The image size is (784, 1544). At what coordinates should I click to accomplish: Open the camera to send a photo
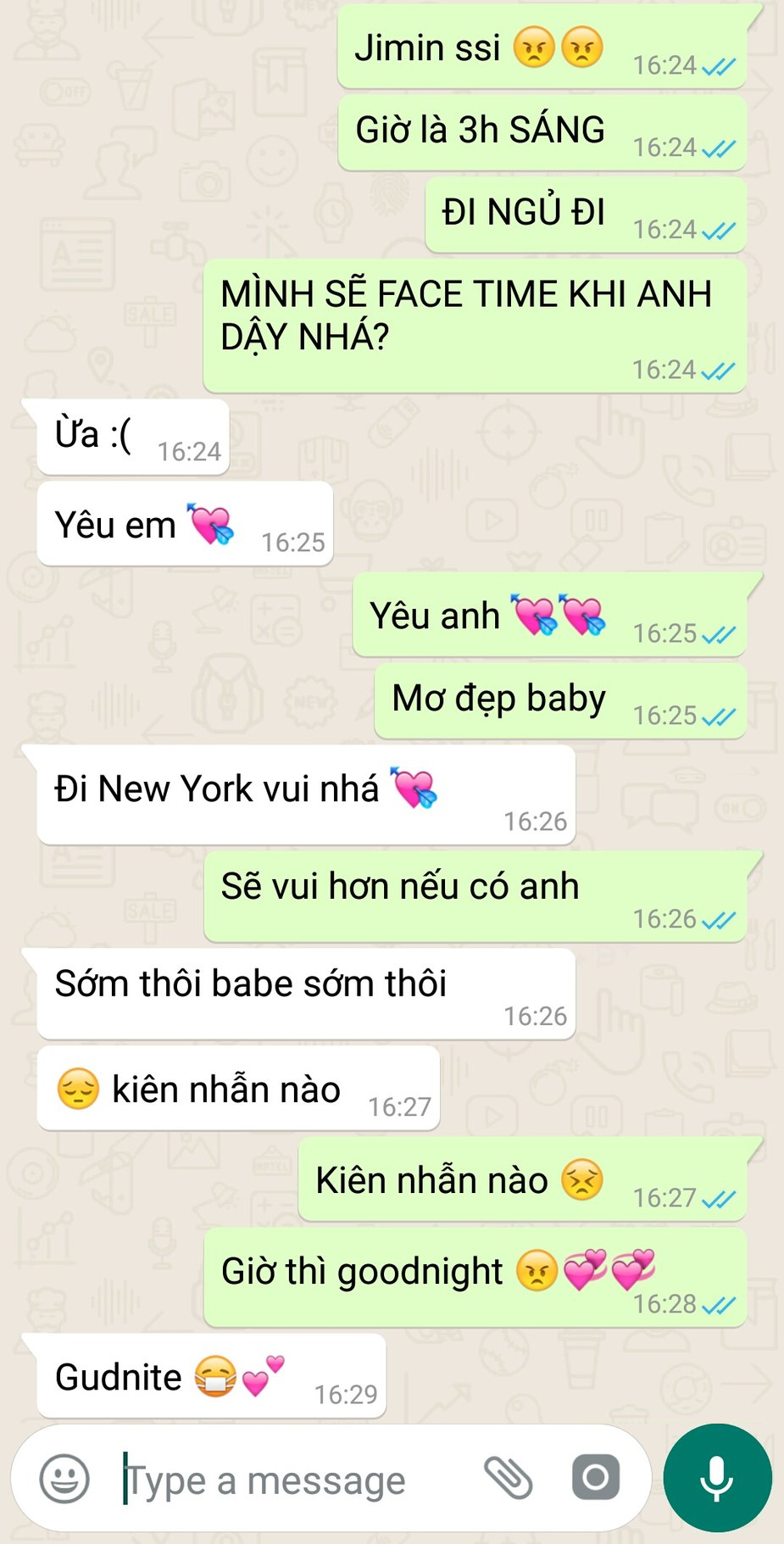tap(596, 1478)
